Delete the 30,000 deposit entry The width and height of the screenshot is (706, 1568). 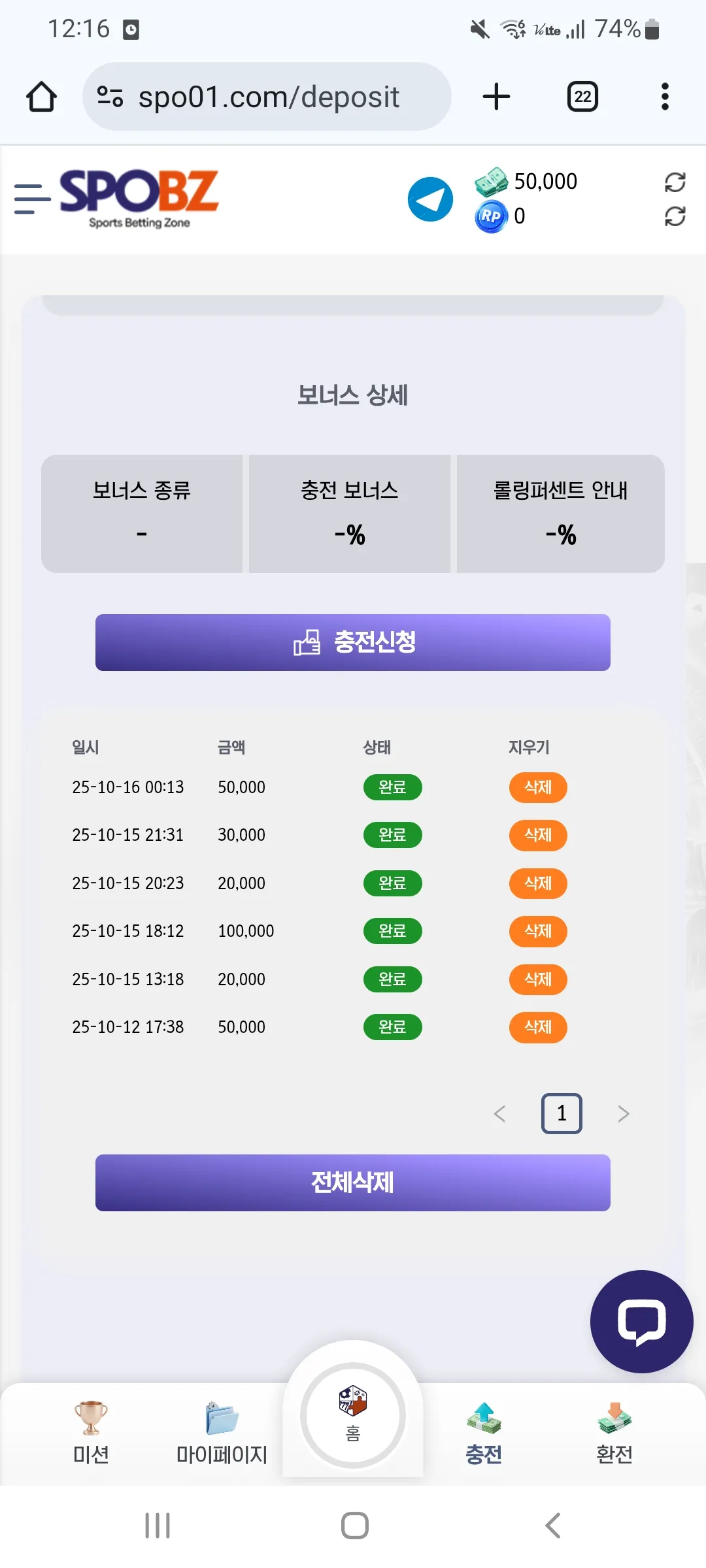[538, 835]
